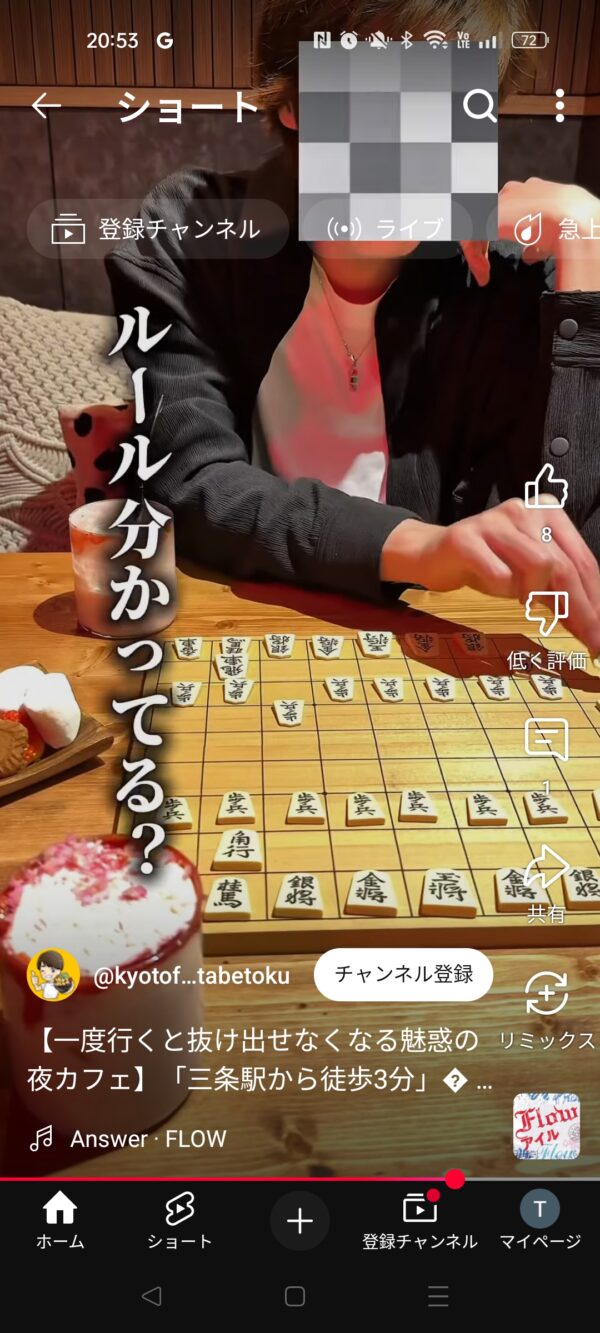The width and height of the screenshot is (600, 1333).
Task: Open the comments on this Short
Action: click(546, 742)
